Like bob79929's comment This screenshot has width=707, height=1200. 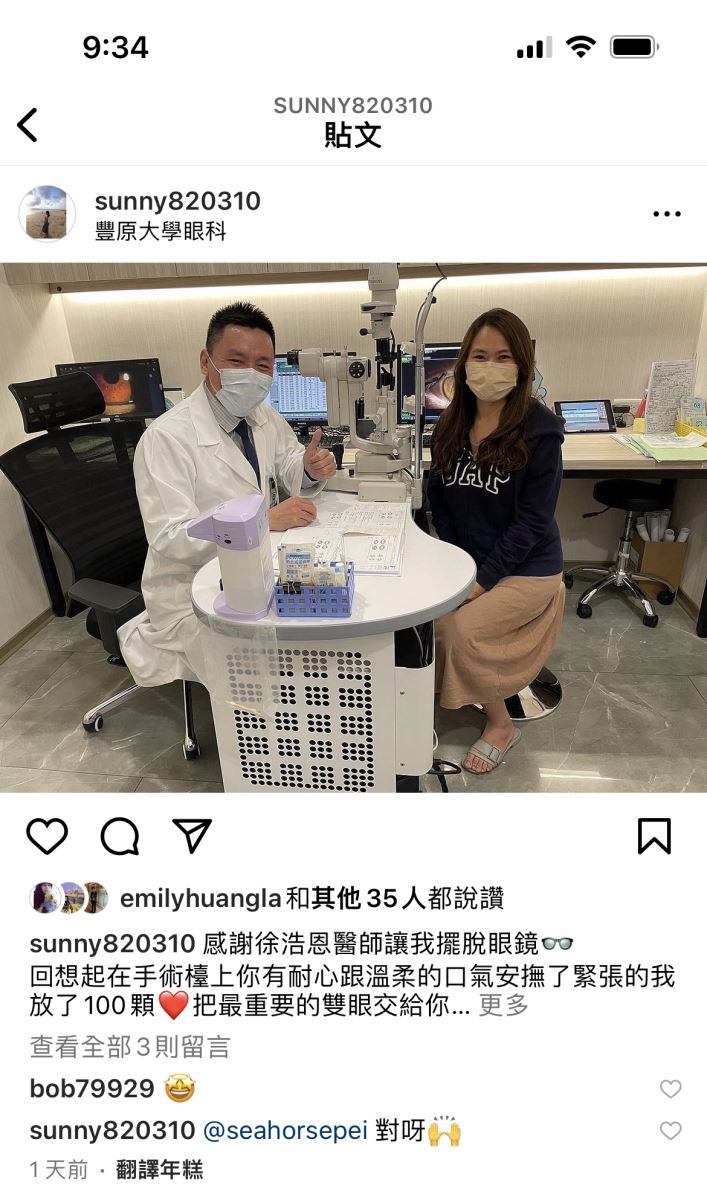click(x=670, y=1089)
